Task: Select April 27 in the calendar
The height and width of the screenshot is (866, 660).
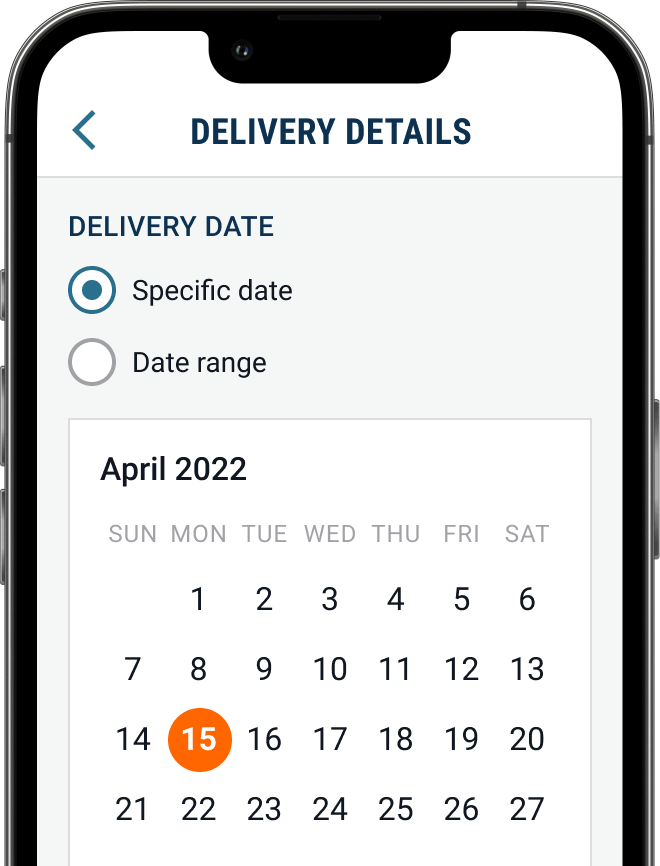Action: click(x=527, y=809)
